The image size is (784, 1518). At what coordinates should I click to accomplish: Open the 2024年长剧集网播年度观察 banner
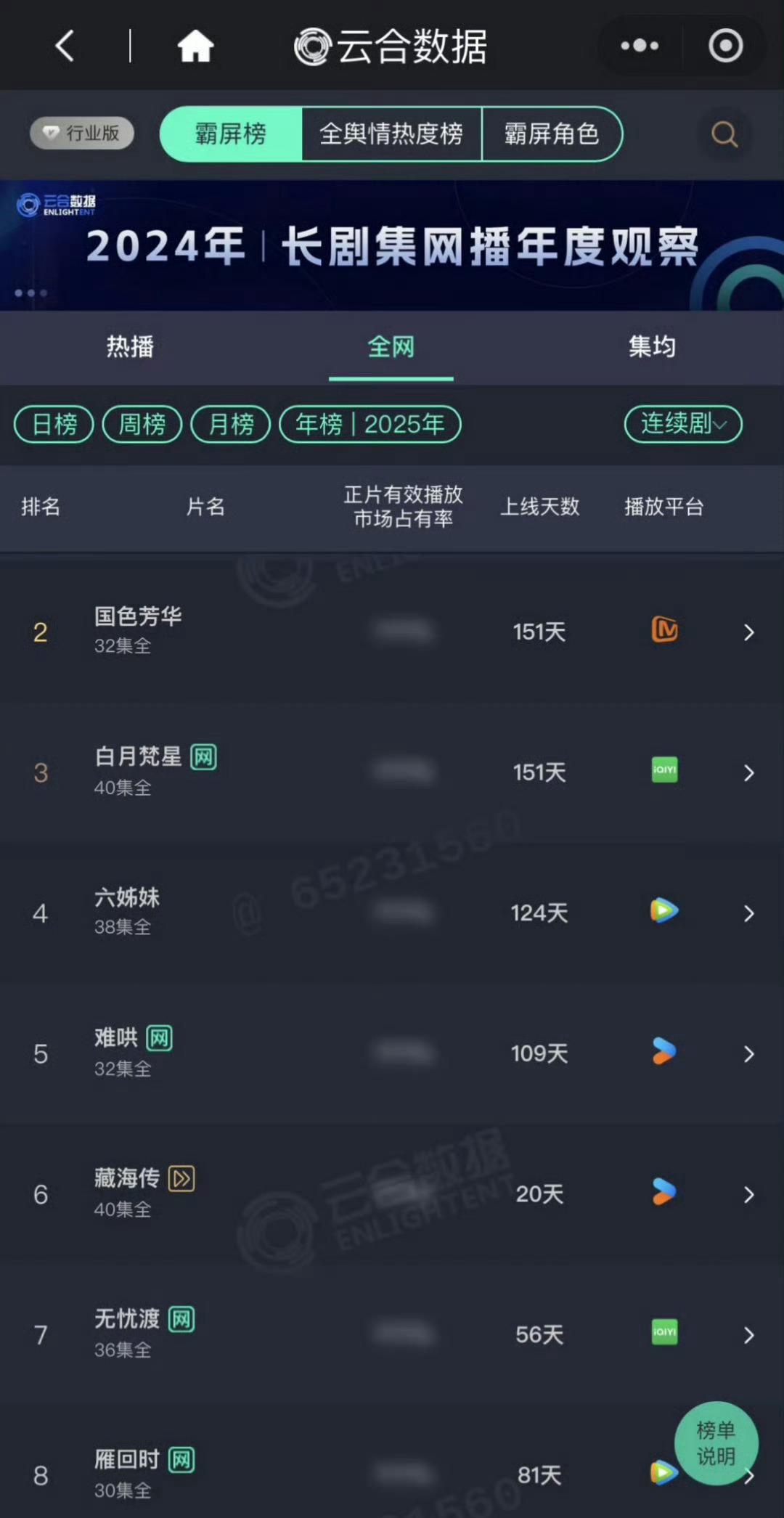point(392,246)
